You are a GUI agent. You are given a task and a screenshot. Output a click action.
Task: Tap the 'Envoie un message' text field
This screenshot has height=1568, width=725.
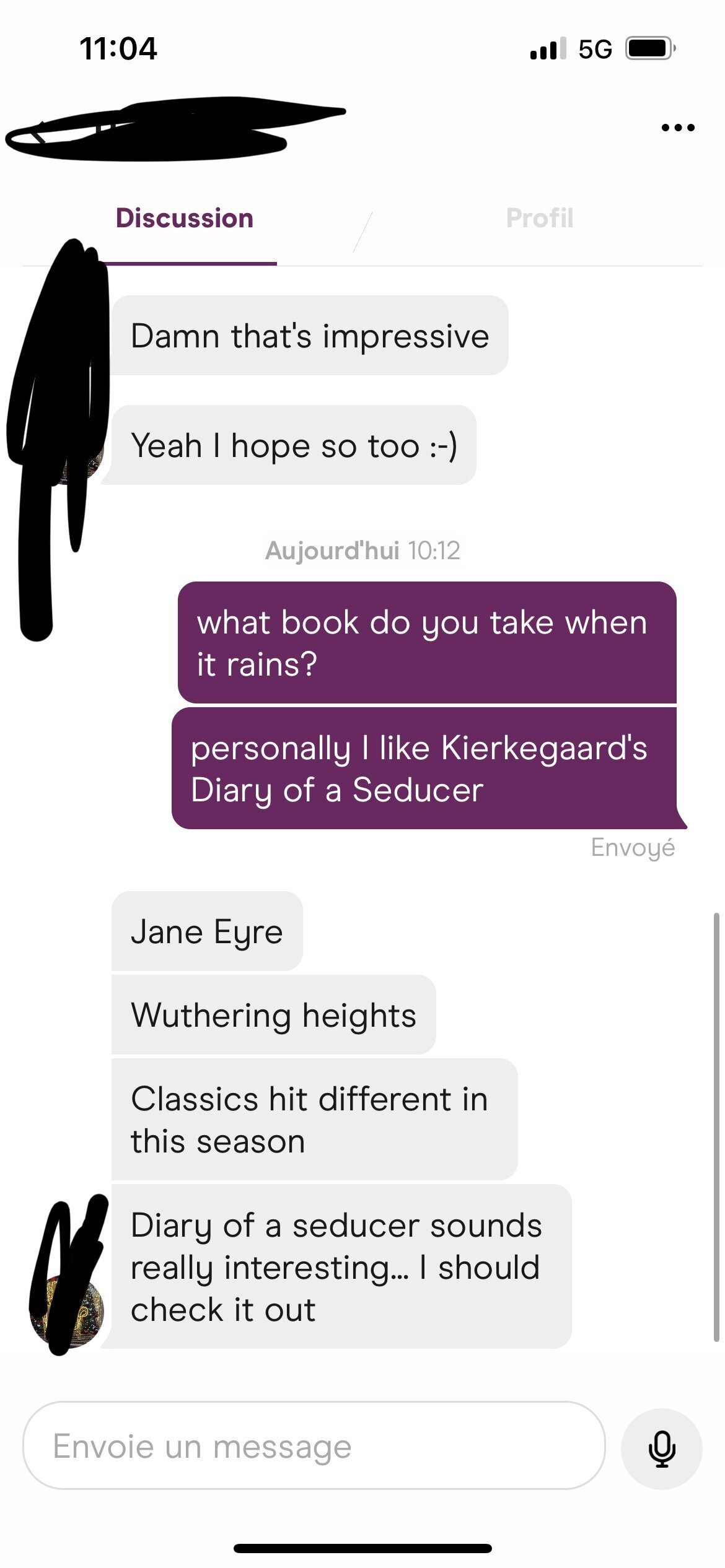click(314, 1447)
